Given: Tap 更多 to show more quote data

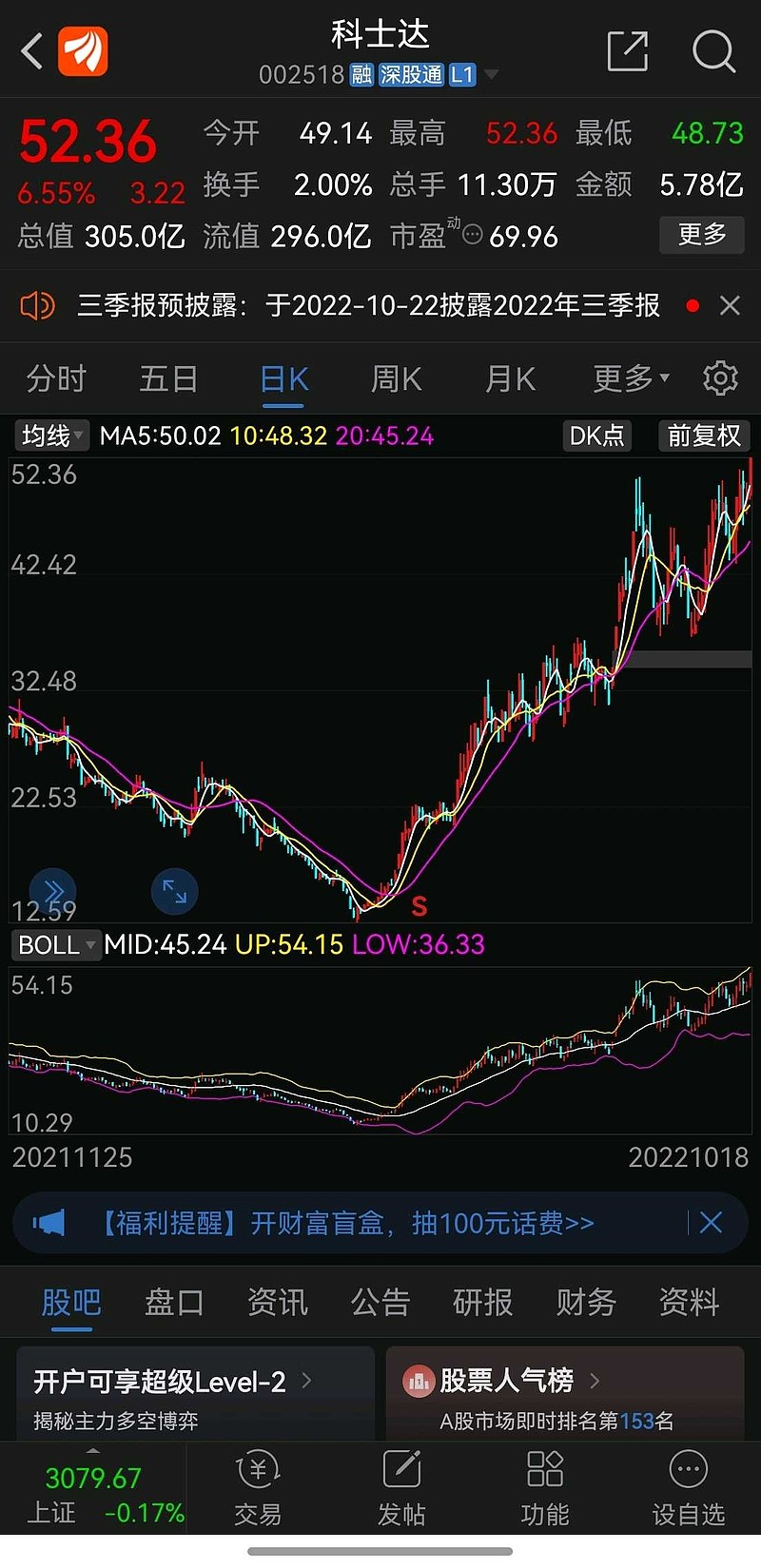Looking at the screenshot, I should point(702,235).
